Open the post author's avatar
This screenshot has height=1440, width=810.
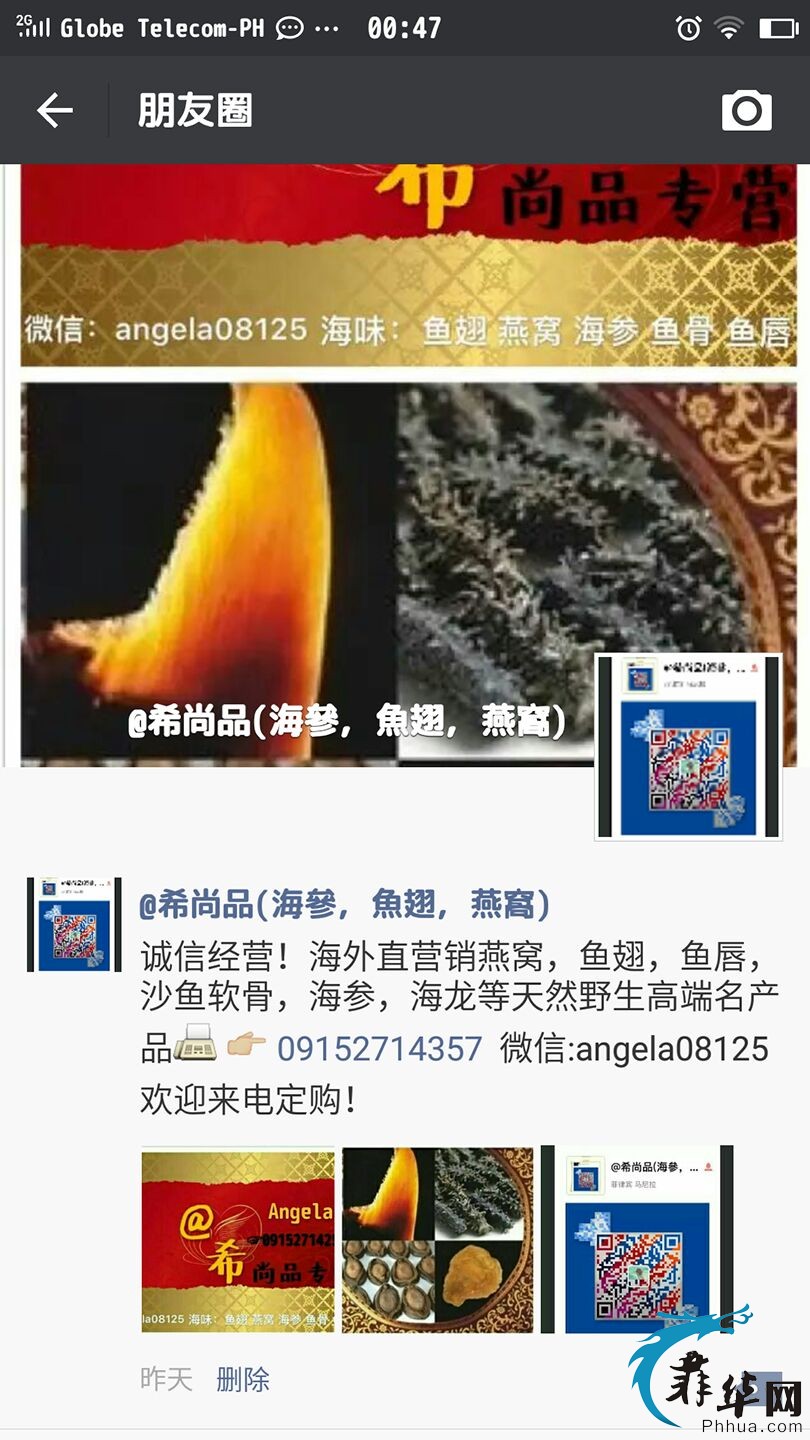click(74, 924)
